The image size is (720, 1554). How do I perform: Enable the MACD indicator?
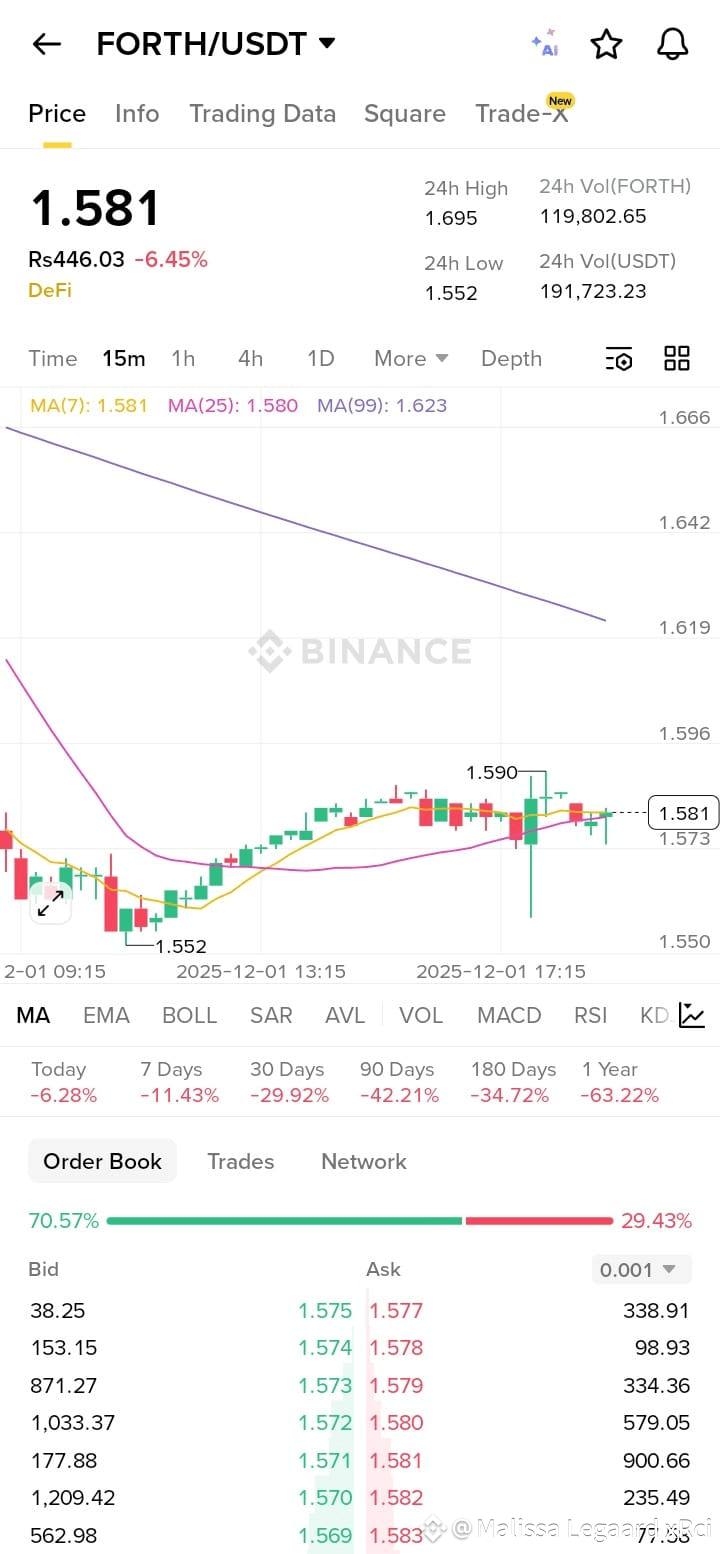pyautogui.click(x=508, y=1015)
